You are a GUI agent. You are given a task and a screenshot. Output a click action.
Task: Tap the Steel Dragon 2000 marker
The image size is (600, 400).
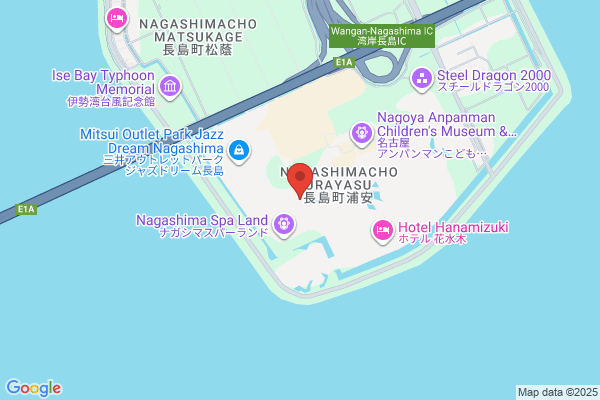[x=422, y=79]
